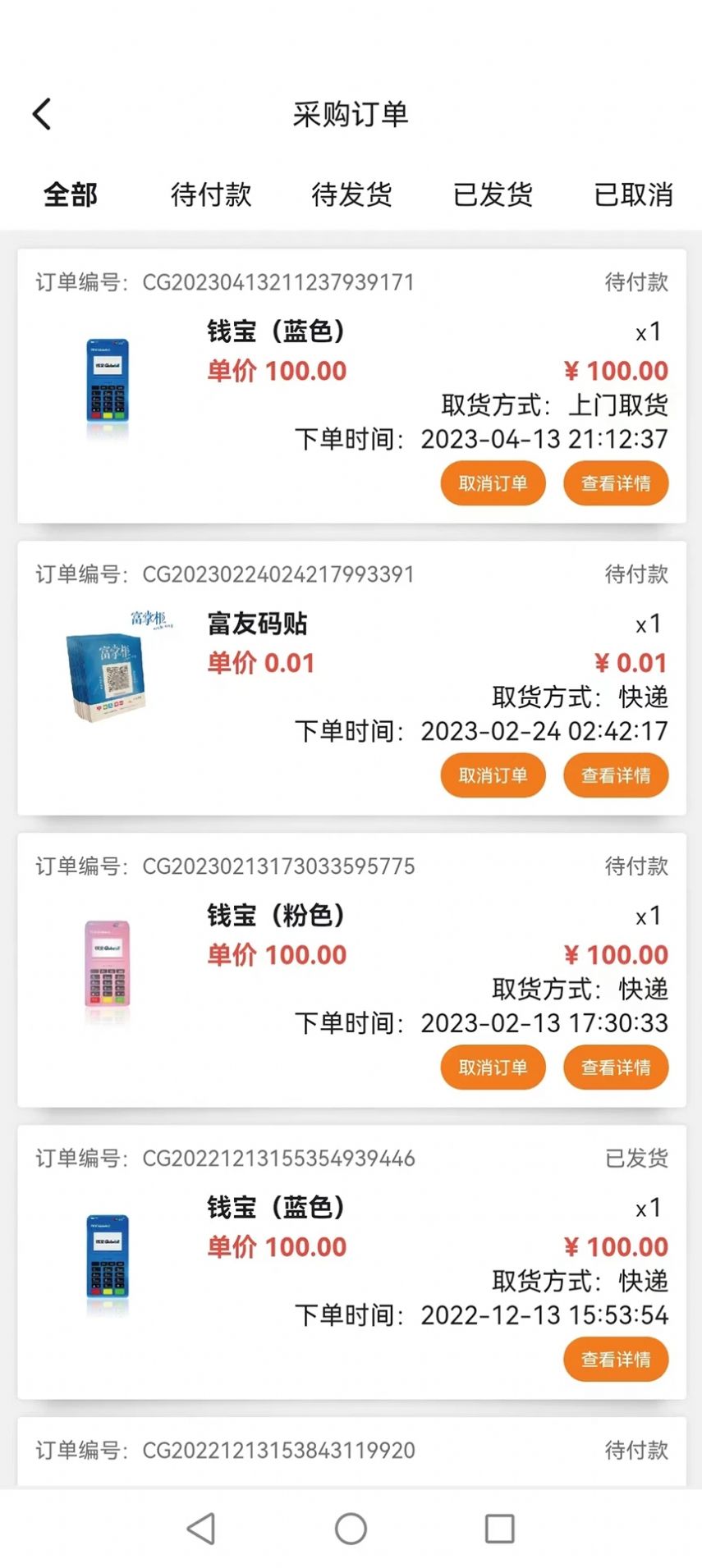The width and height of the screenshot is (702, 1568).
Task: Switch to the 待付款 tab
Action: 210,195
